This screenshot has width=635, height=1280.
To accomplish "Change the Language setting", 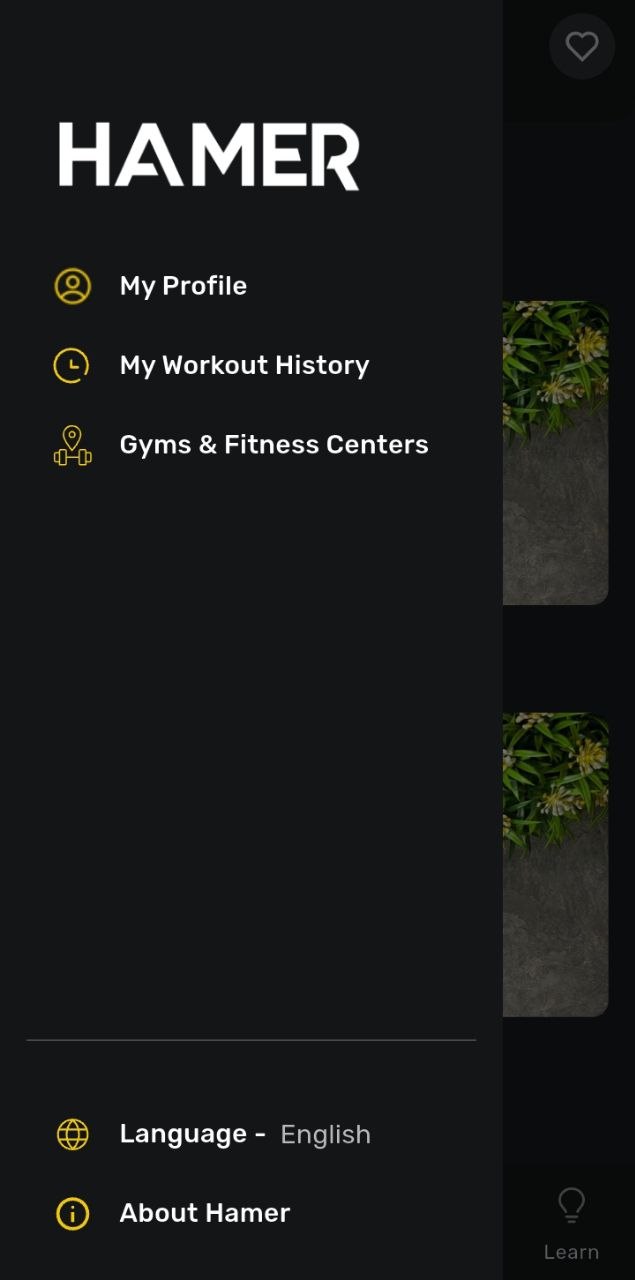I will pyautogui.click(x=244, y=1134).
